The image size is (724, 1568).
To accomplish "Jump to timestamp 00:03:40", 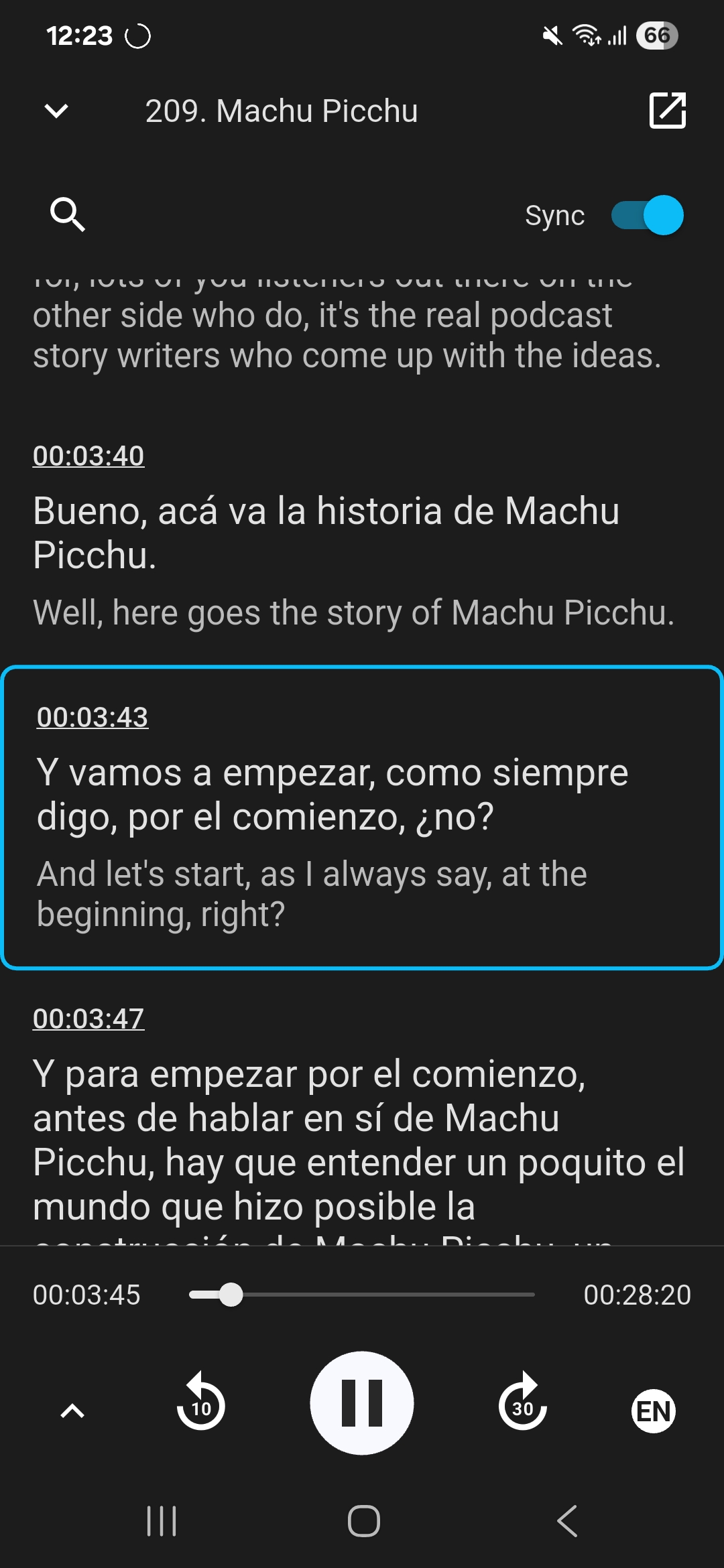I will click(x=88, y=456).
